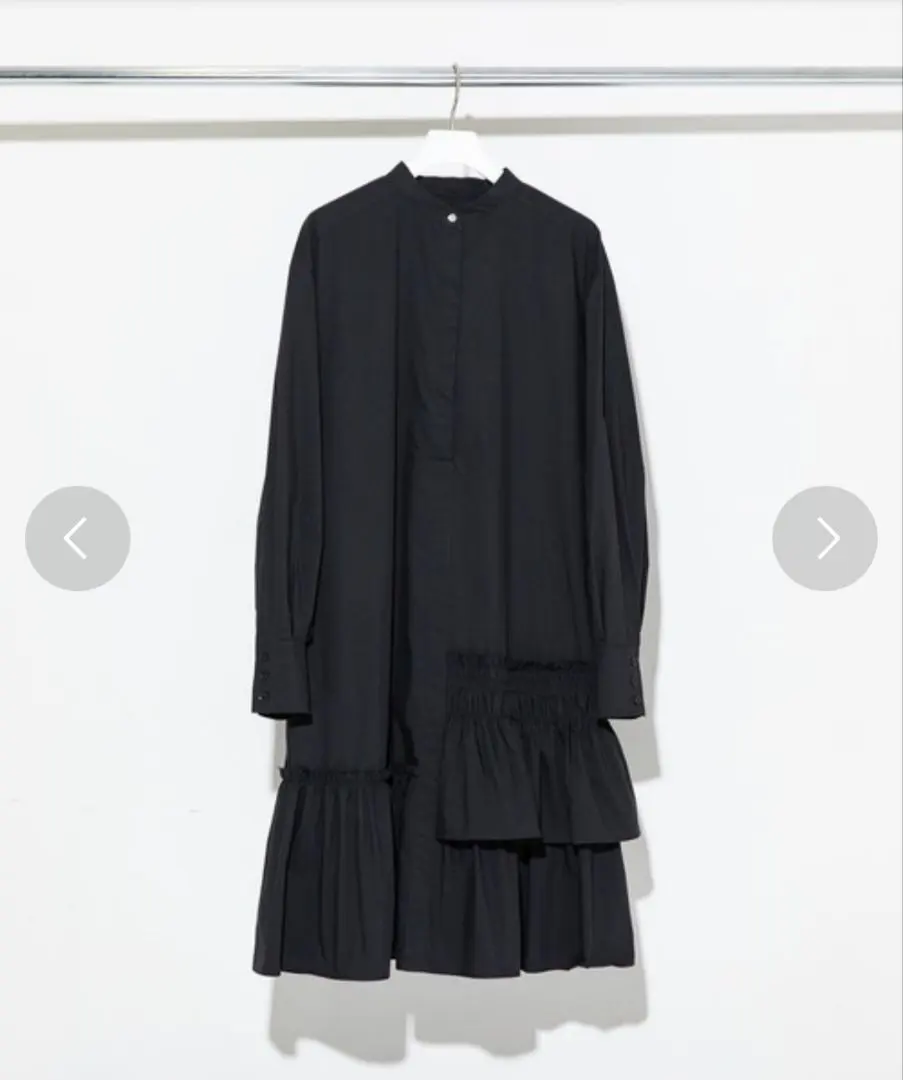Go to the previous product image

point(77,538)
